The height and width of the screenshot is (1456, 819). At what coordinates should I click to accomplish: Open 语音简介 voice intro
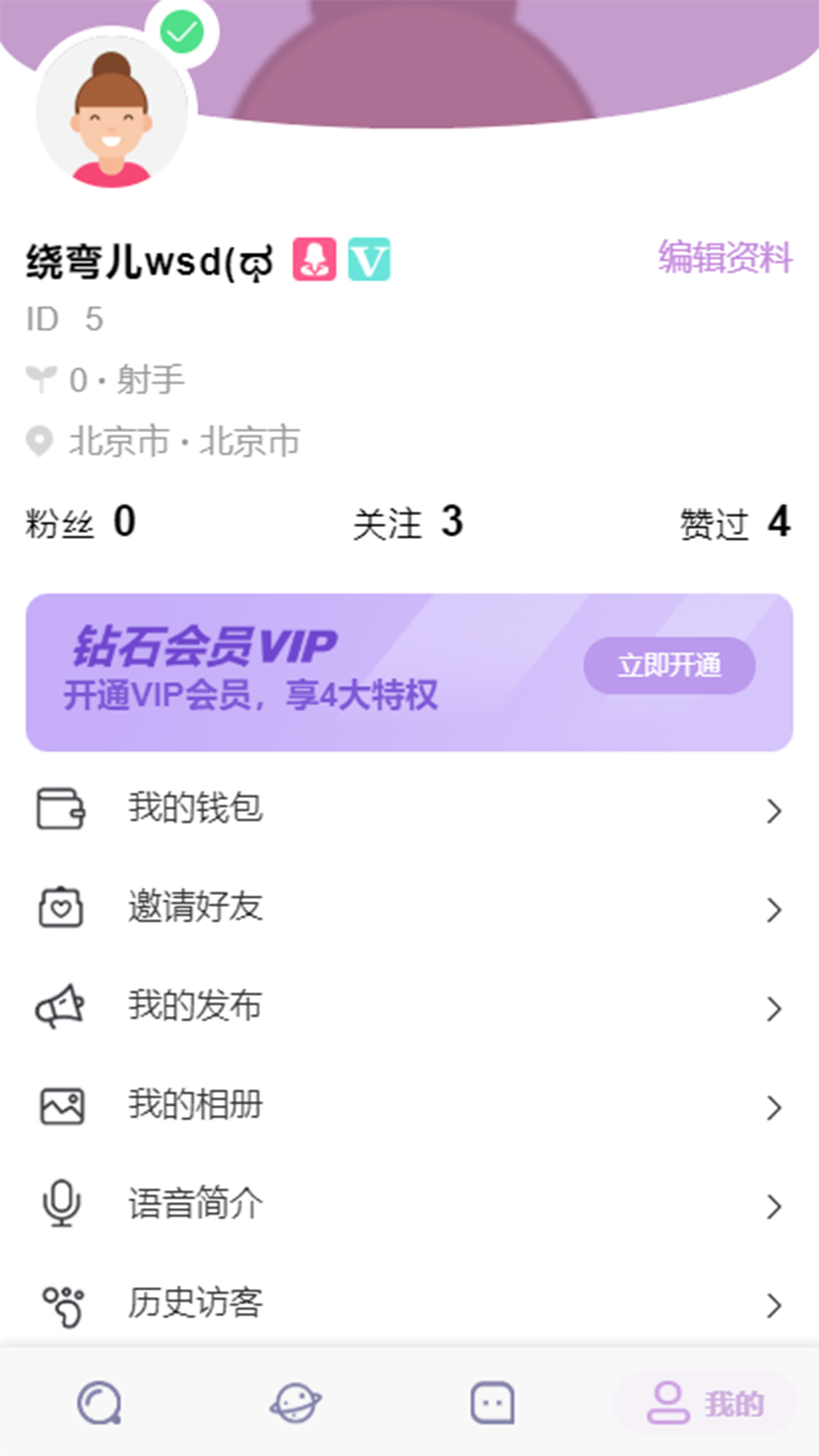point(409,1204)
